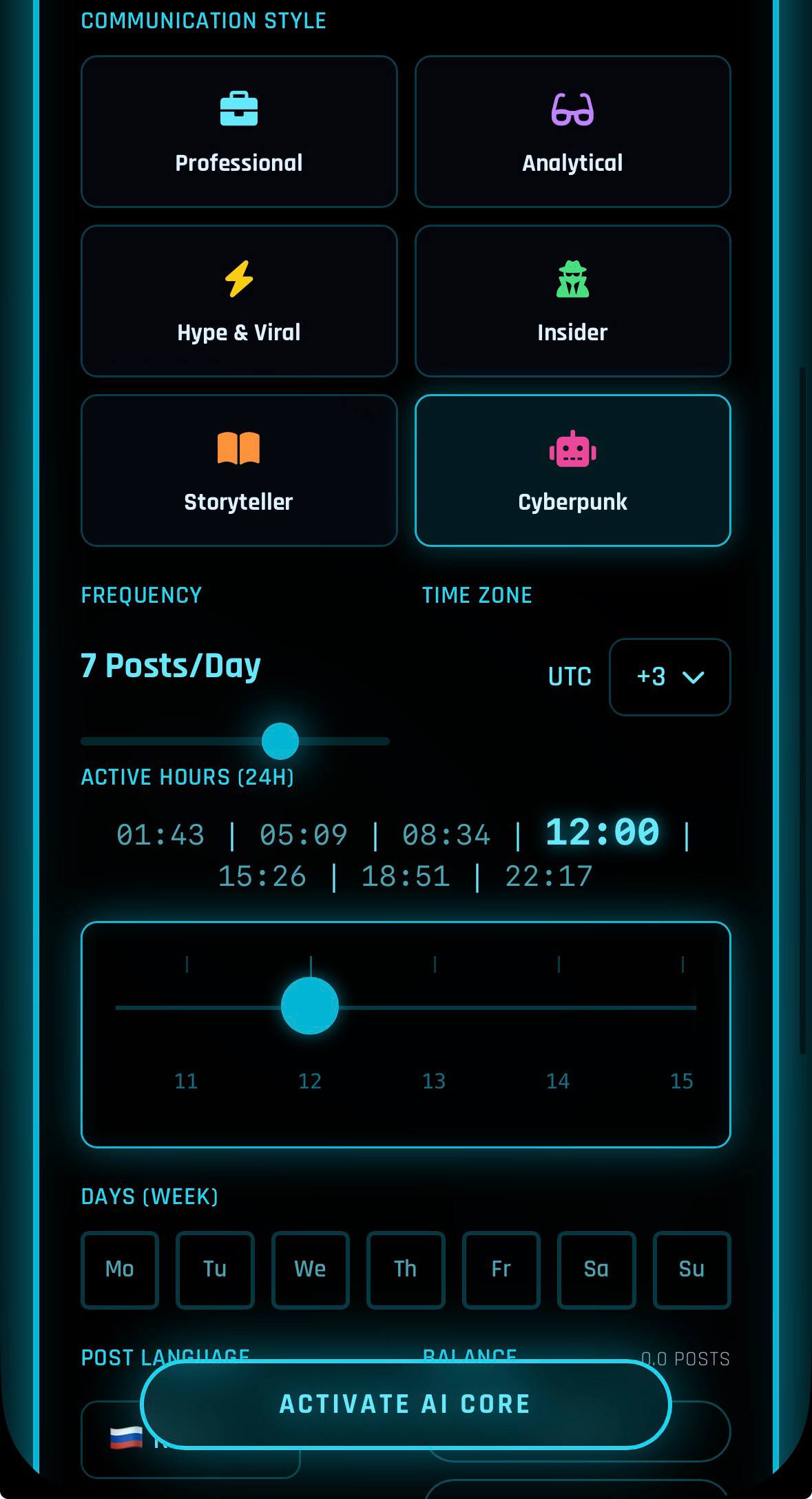Select the Hype & Viral lightning bolt icon
812x1499 pixels.
click(239, 278)
